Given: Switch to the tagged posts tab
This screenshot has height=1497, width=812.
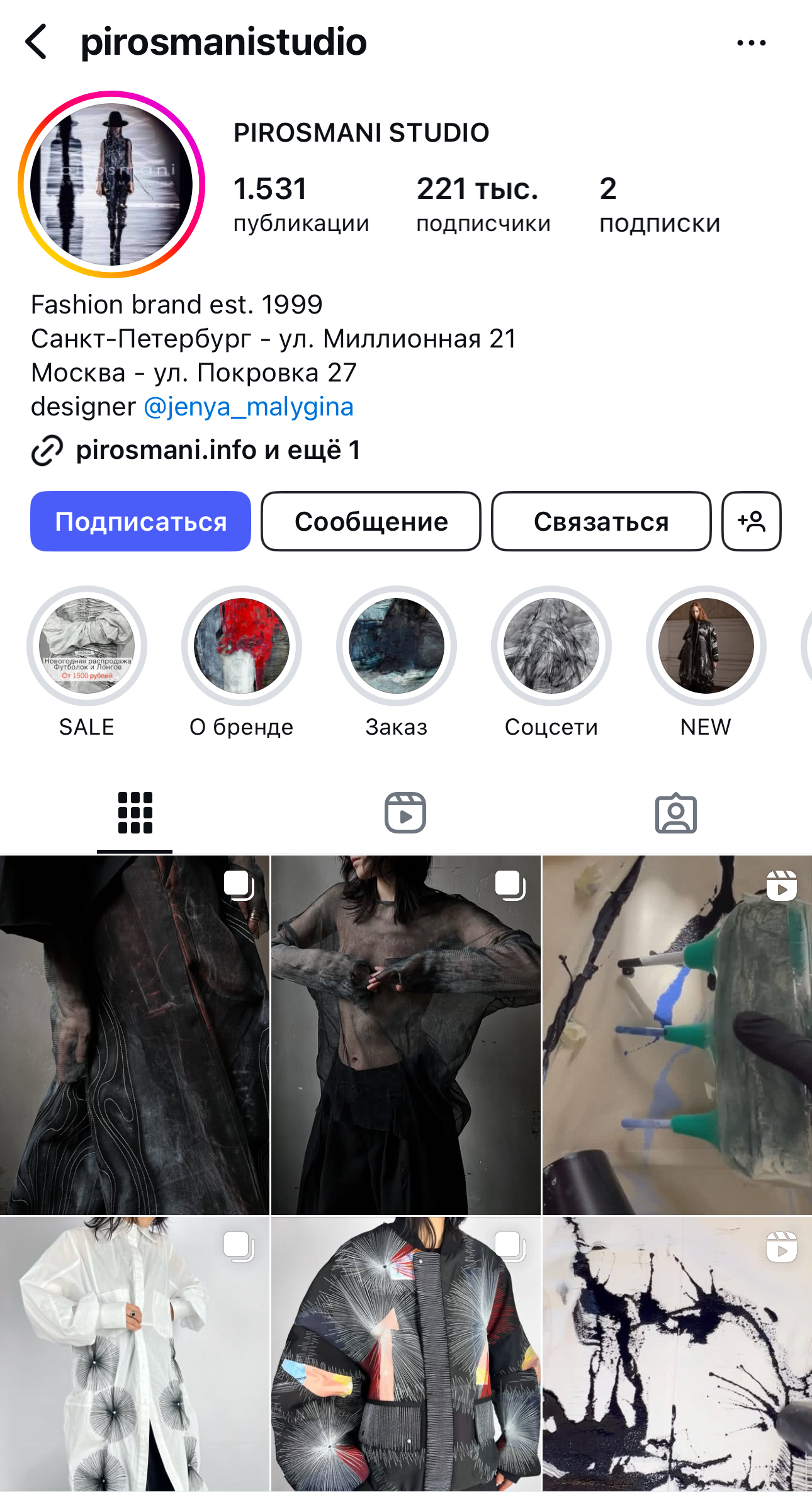Looking at the screenshot, I should pyautogui.click(x=676, y=813).
